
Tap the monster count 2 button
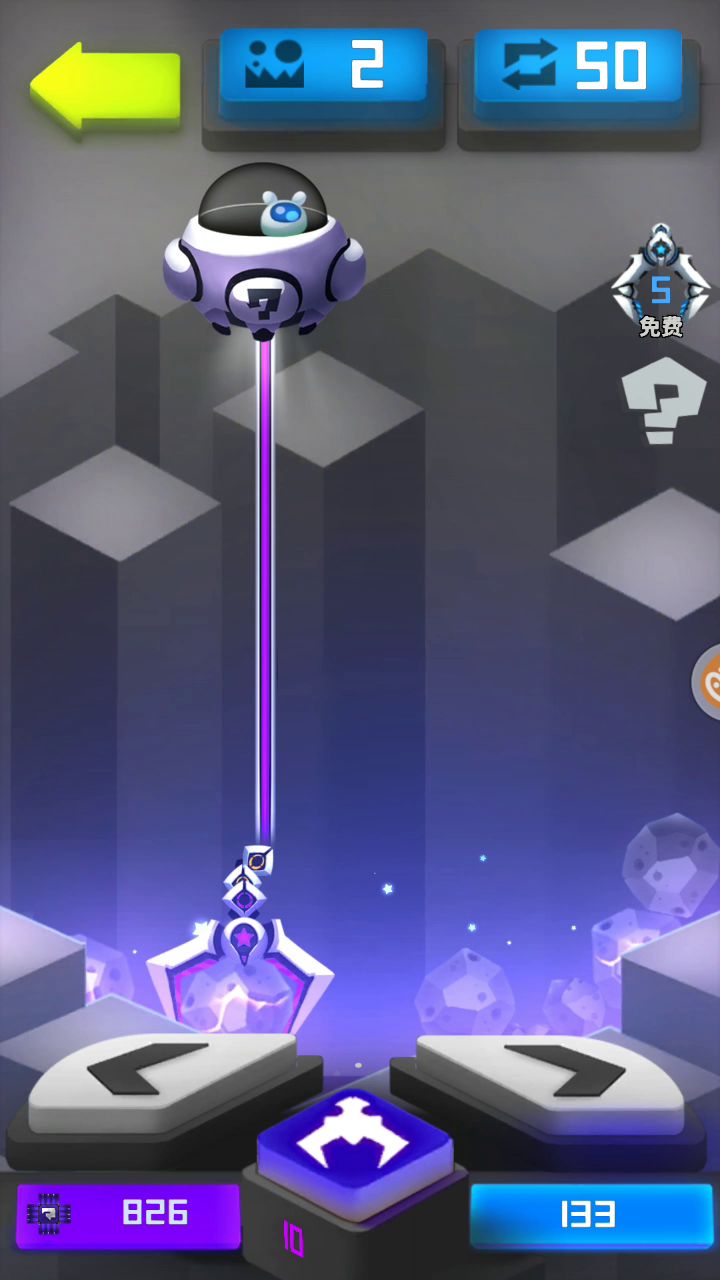[x=324, y=68]
